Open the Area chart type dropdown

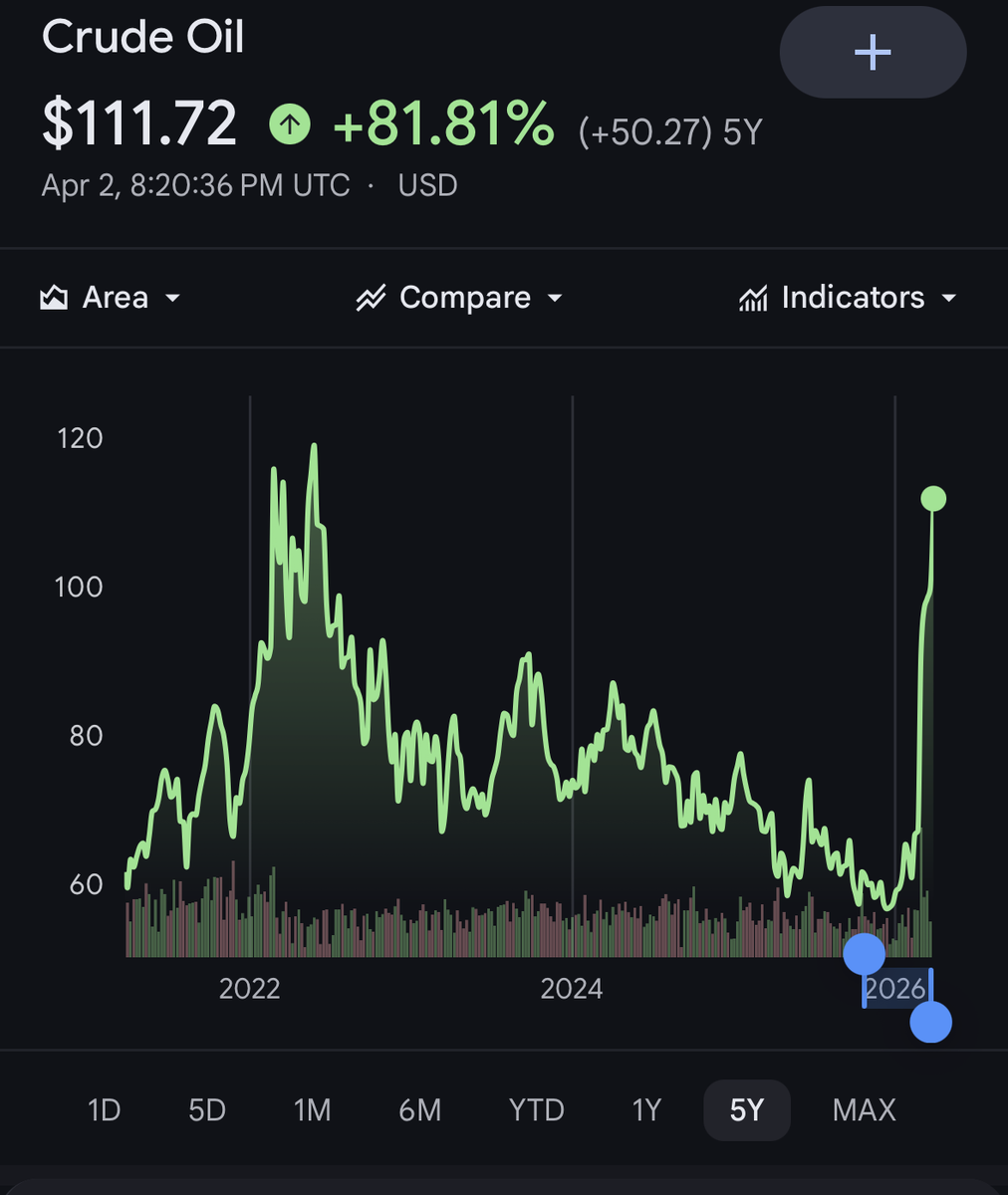click(x=111, y=298)
